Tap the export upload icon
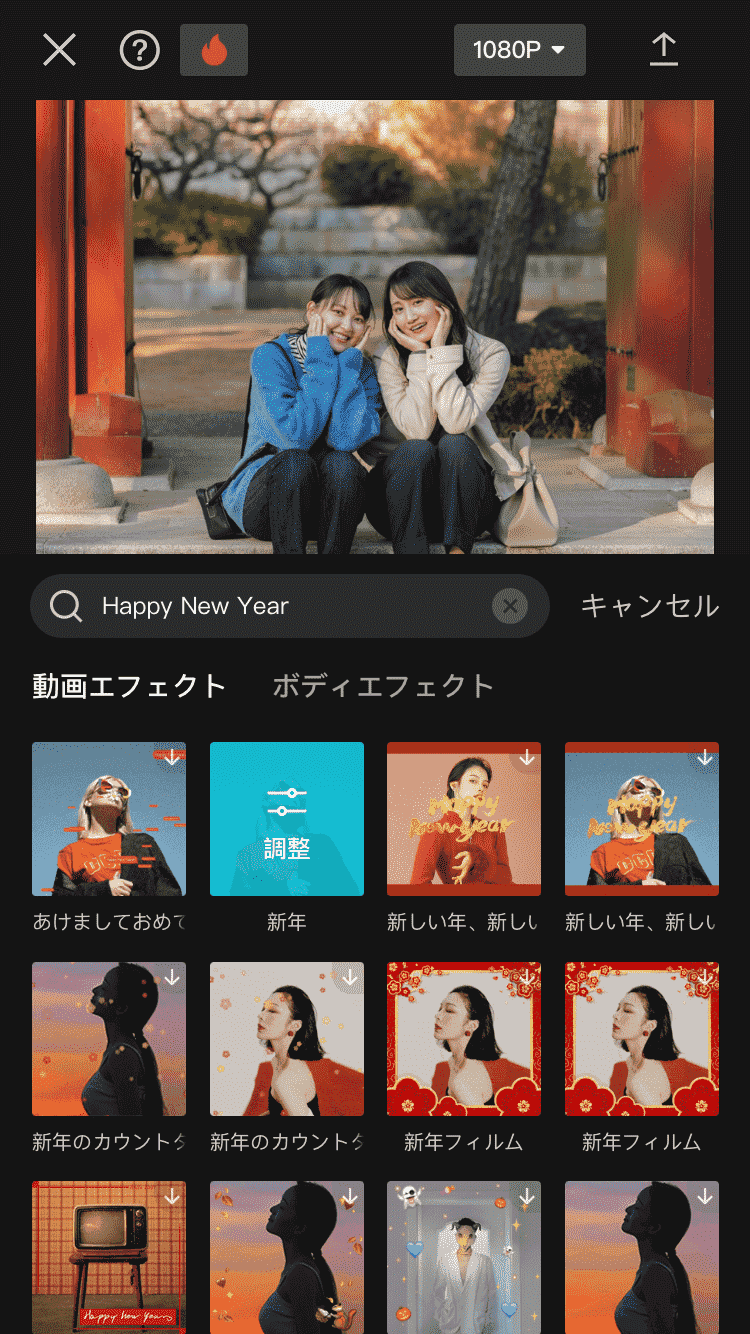750x1334 pixels. (x=663, y=50)
